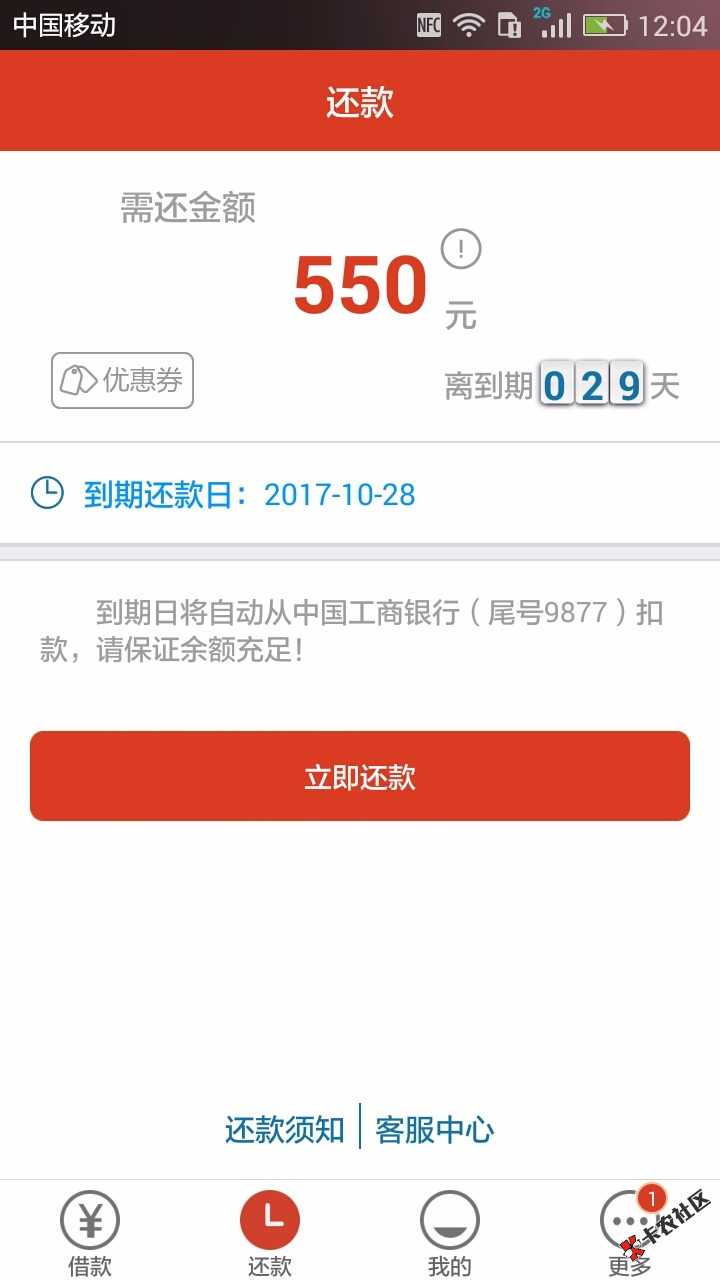Tap the 立即还款 repay now button

pos(360,776)
